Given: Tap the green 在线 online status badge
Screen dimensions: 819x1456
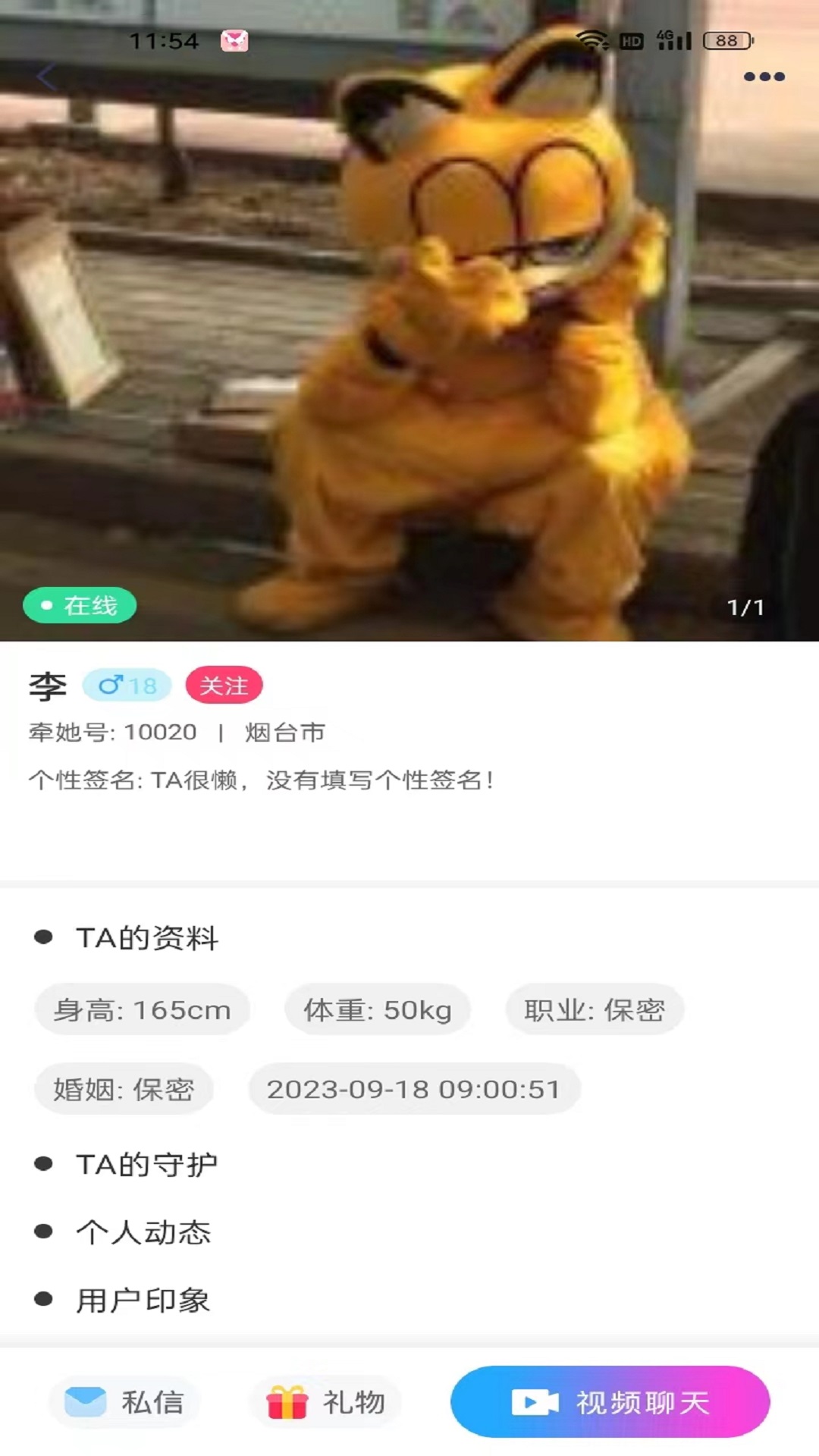Looking at the screenshot, I should (x=78, y=606).
